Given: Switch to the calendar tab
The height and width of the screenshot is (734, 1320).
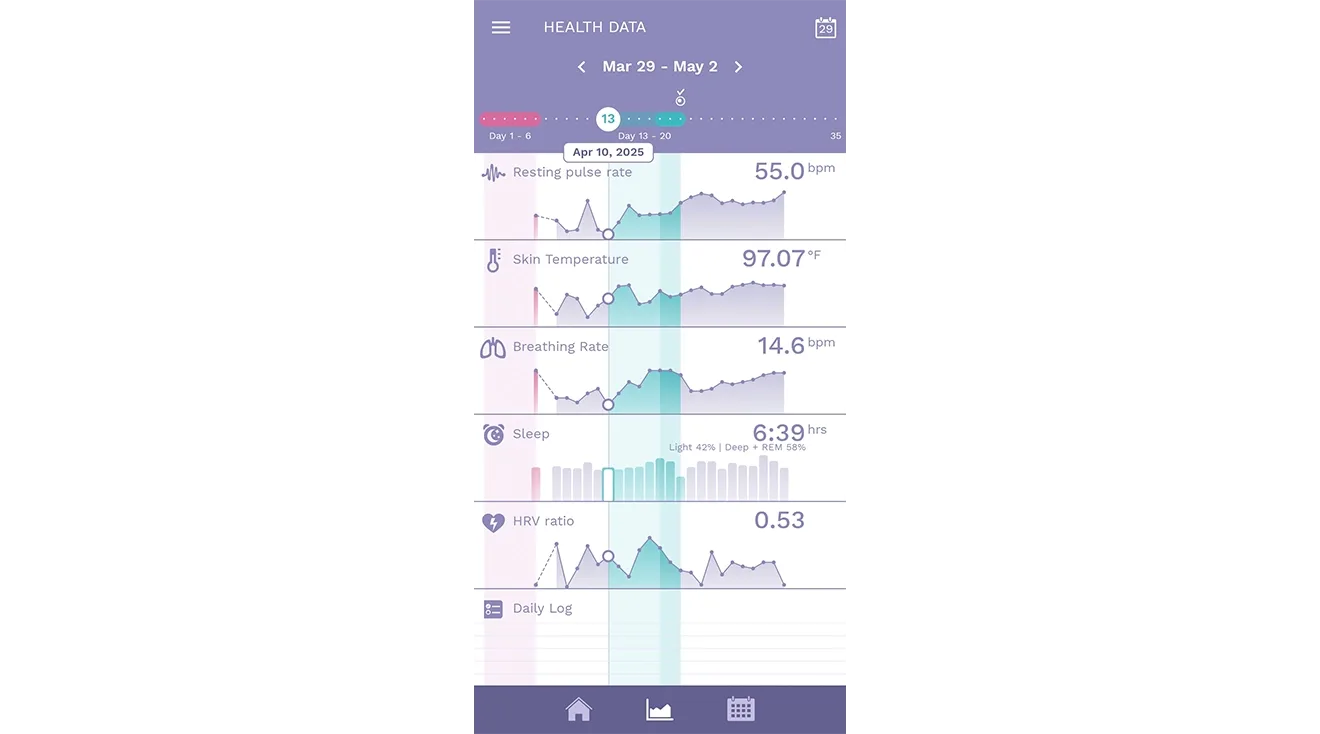Looking at the screenshot, I should coord(740,709).
